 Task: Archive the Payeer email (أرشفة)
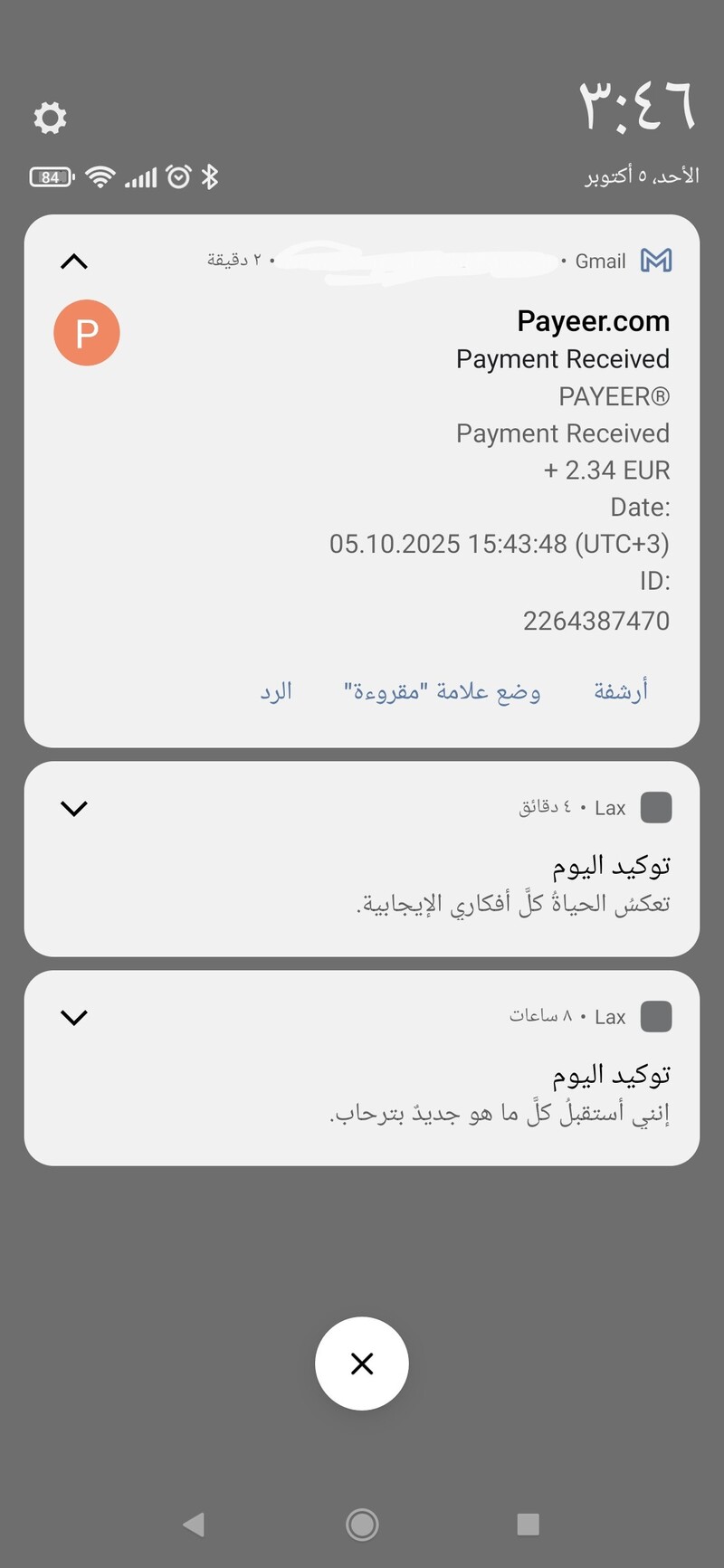621,692
